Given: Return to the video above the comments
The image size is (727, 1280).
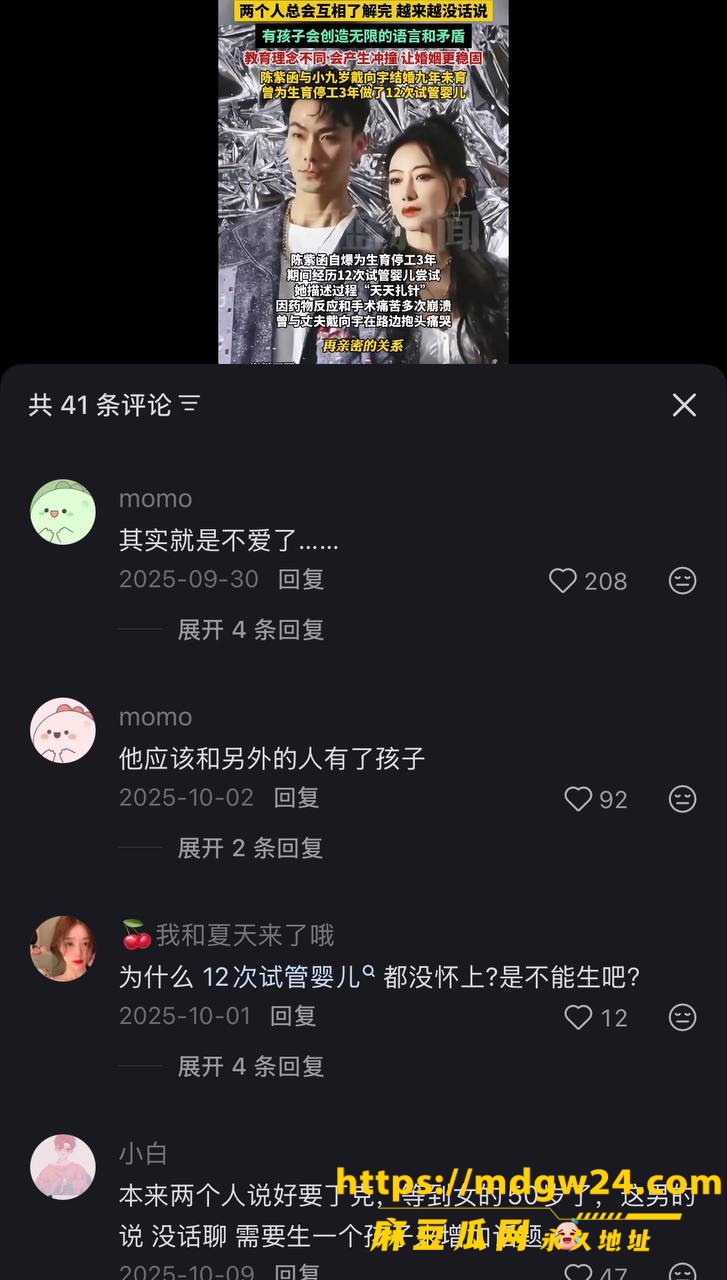Looking at the screenshot, I should click(363, 182).
